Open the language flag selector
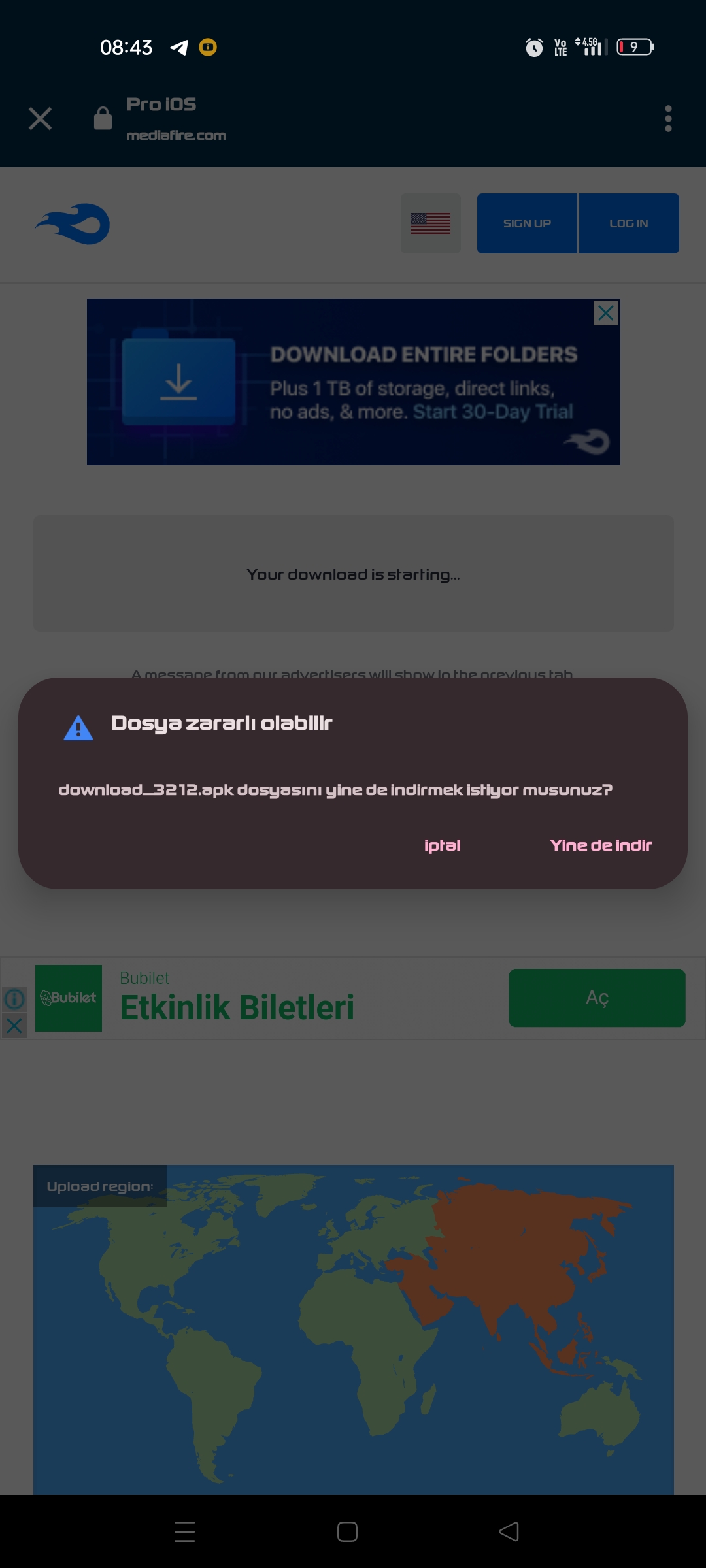 430,223
